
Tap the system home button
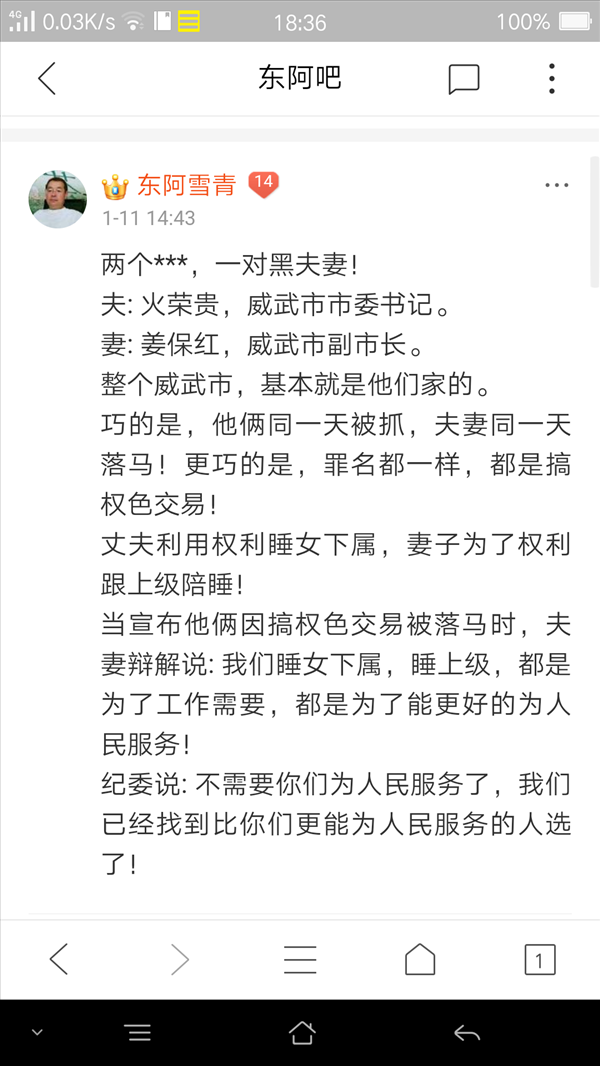tap(302, 1033)
